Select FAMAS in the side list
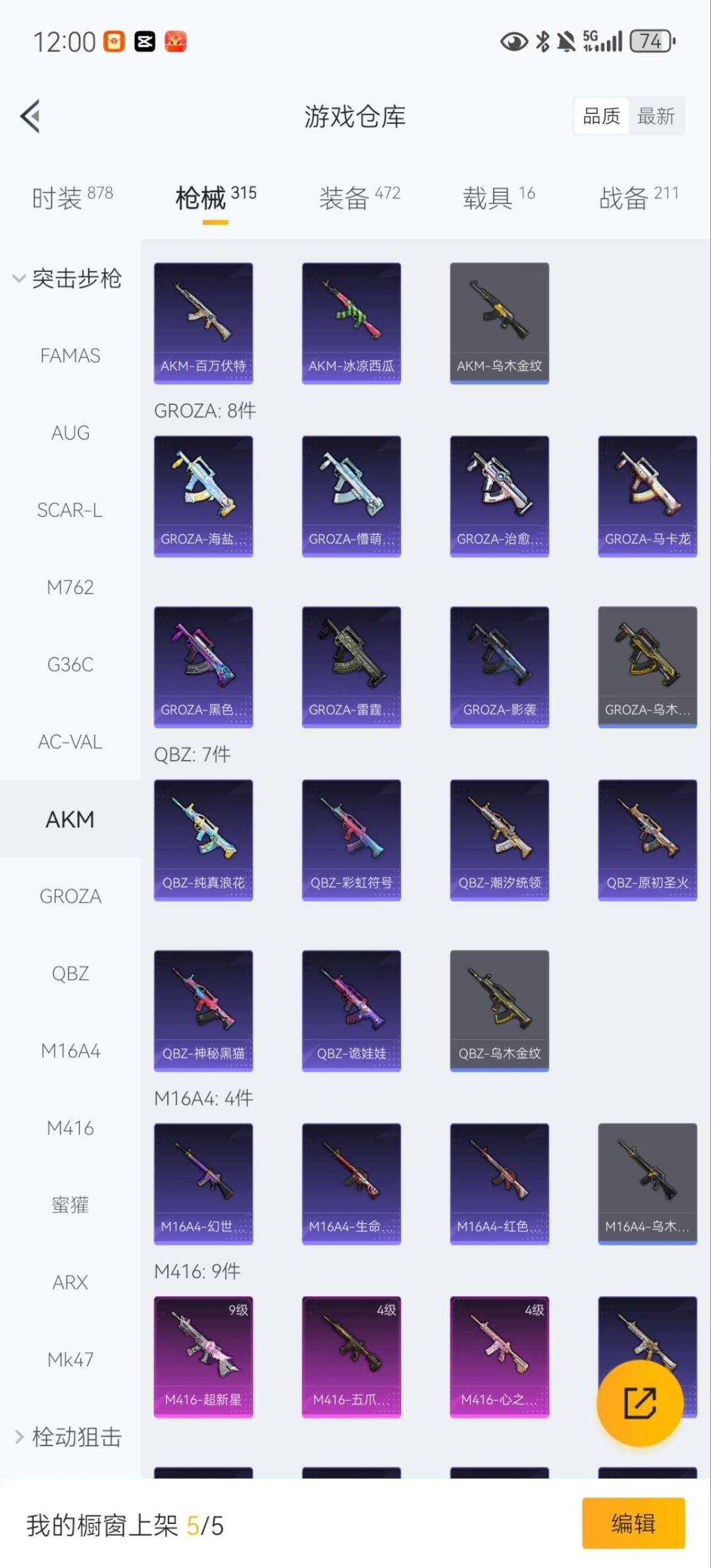Image resolution: width=711 pixels, height=1568 pixels. [70, 356]
